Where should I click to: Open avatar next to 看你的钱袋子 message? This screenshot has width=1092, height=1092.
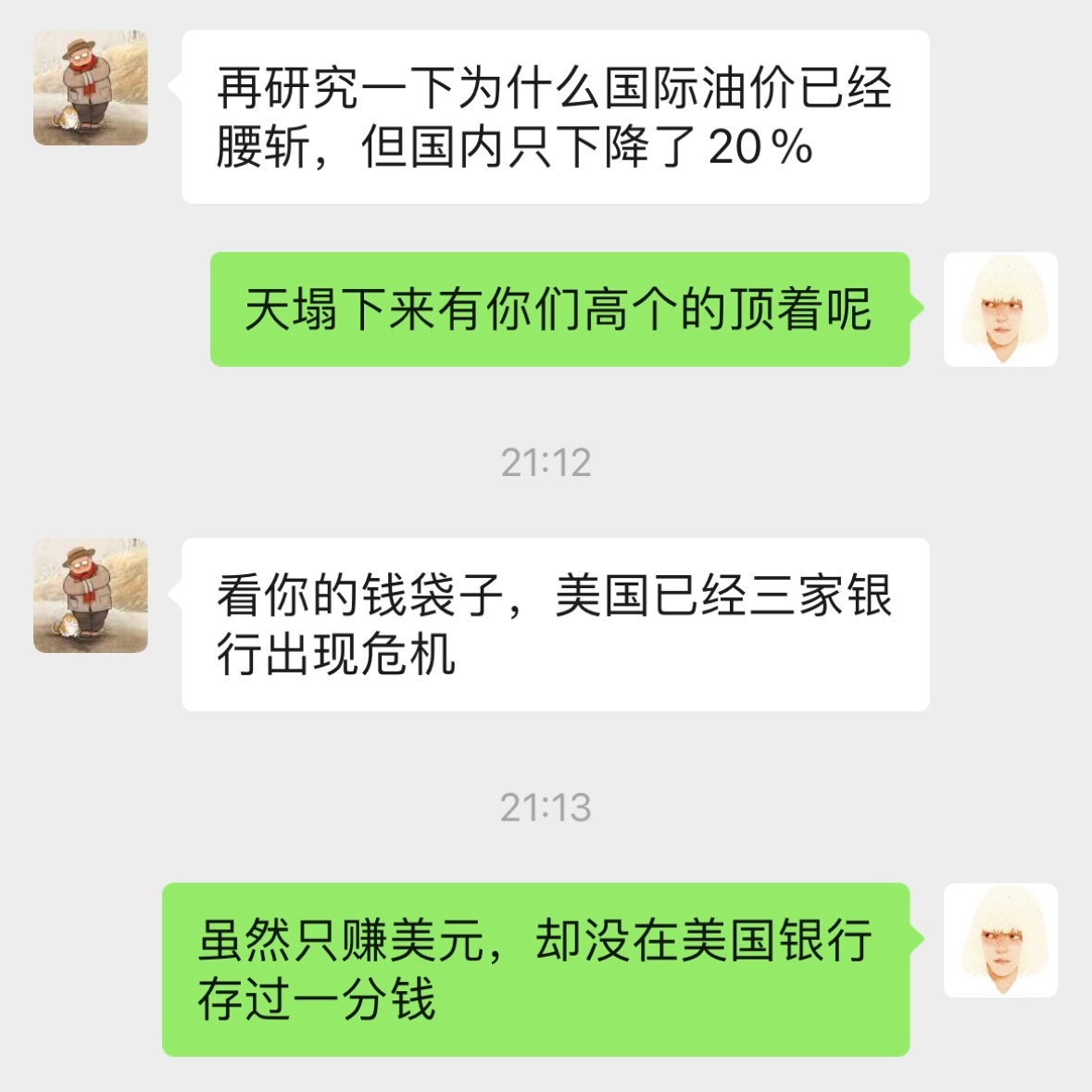pyautogui.click(x=91, y=596)
